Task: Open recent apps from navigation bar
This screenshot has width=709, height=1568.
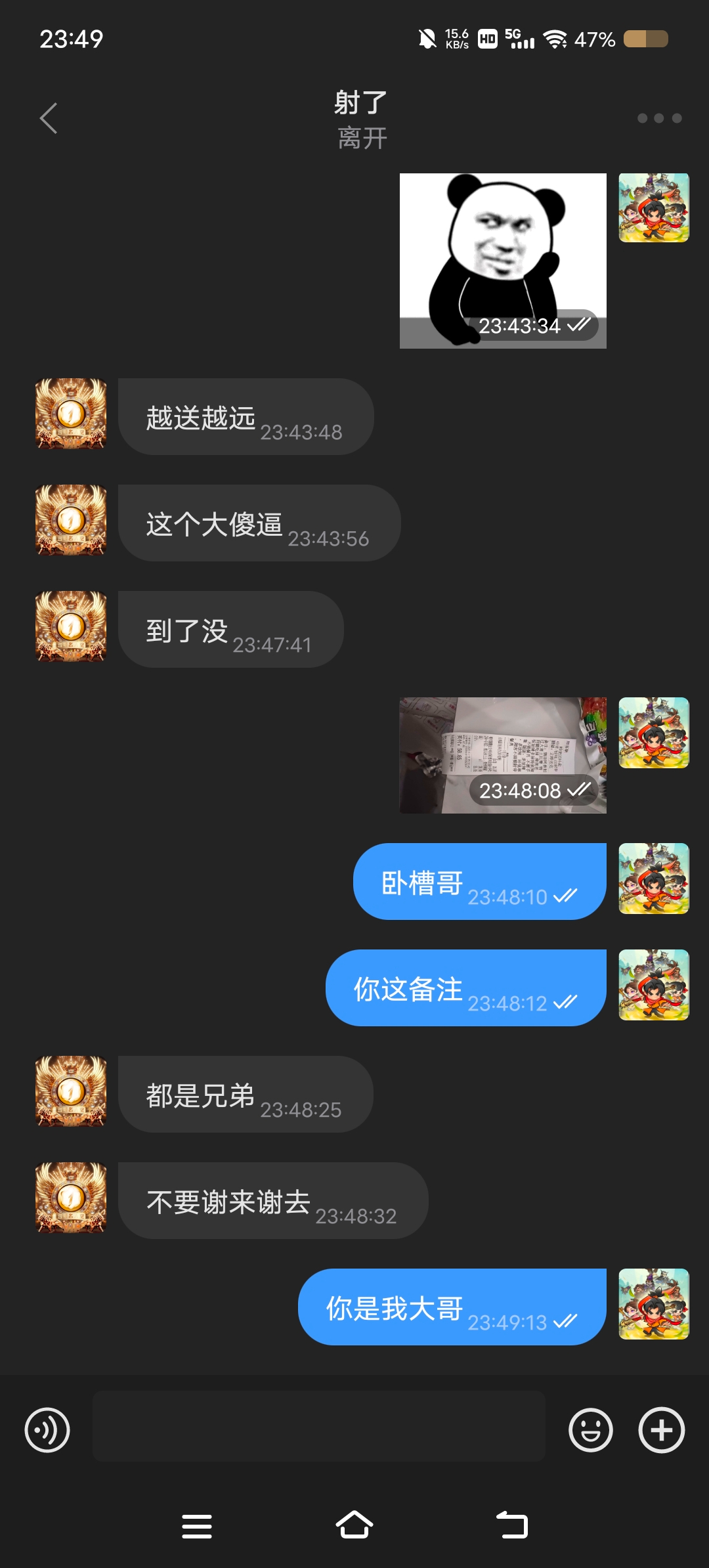Action: point(197,1526)
